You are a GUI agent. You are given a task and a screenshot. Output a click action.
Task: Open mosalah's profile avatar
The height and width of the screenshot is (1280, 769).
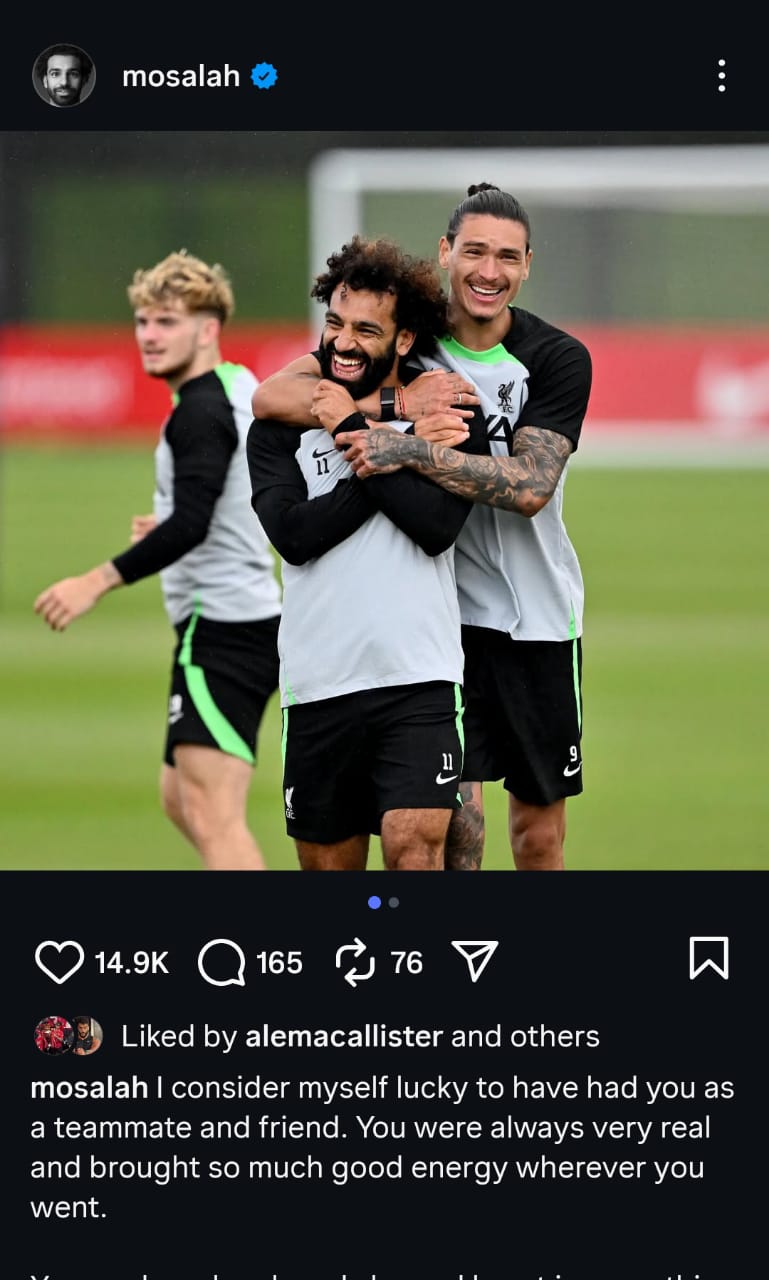tap(63, 71)
